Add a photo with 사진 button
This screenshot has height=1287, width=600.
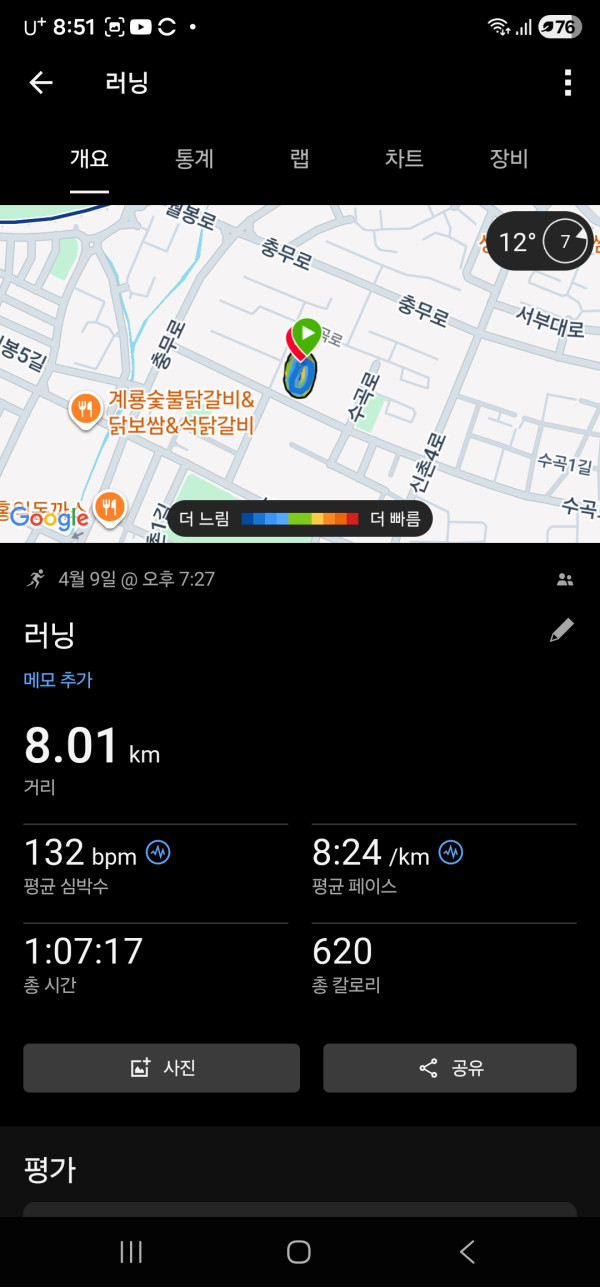162,1068
